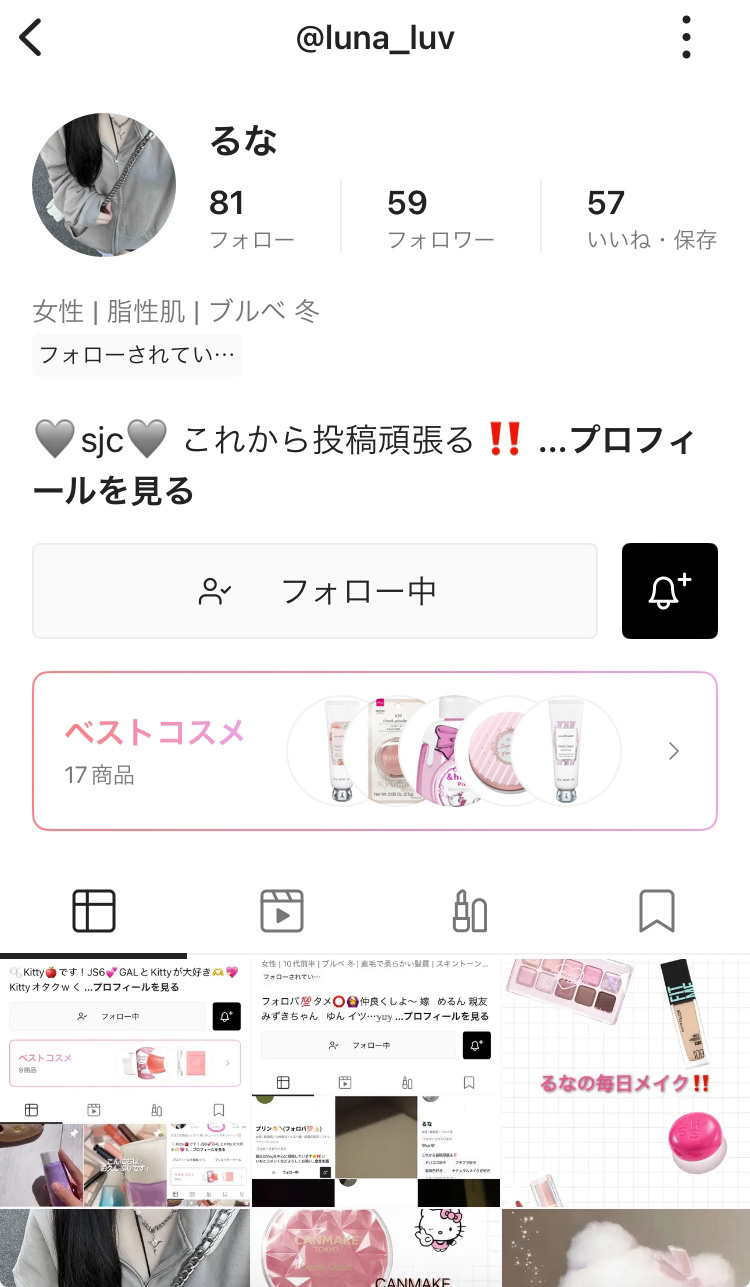Open the るなの毎日メイク post thumbnail
The width and height of the screenshot is (750, 1287).
[625, 1070]
